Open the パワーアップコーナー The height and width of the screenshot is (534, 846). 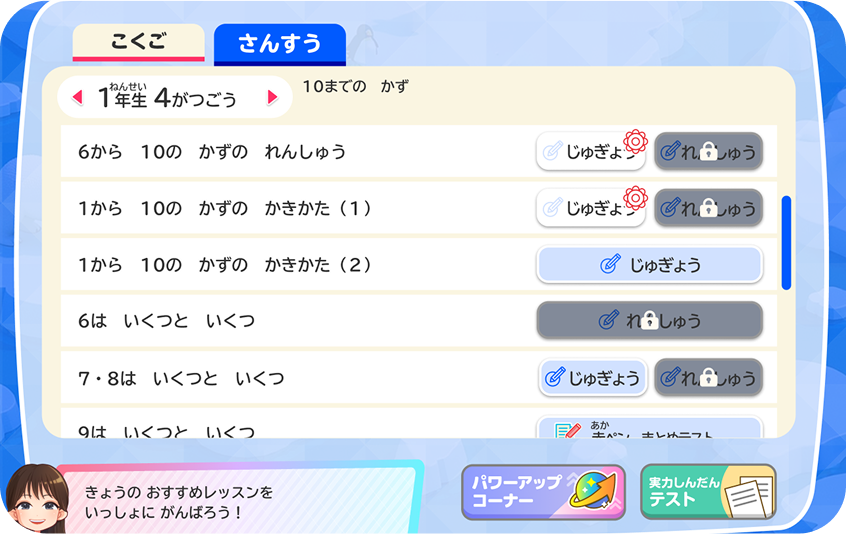pyautogui.click(x=543, y=492)
